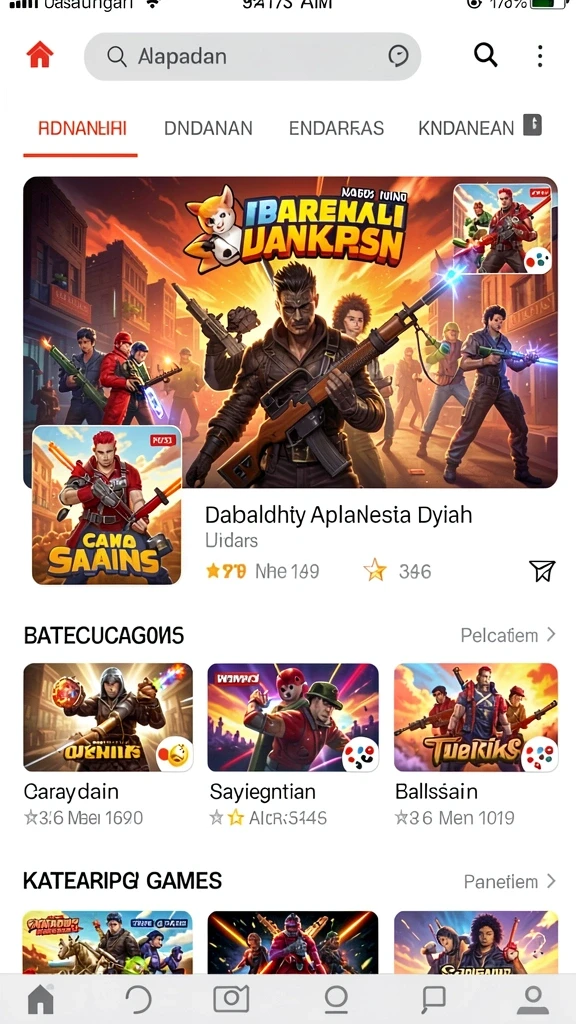Open the profile tab in bottom navigation
This screenshot has height=1024, width=576.
tap(533, 999)
